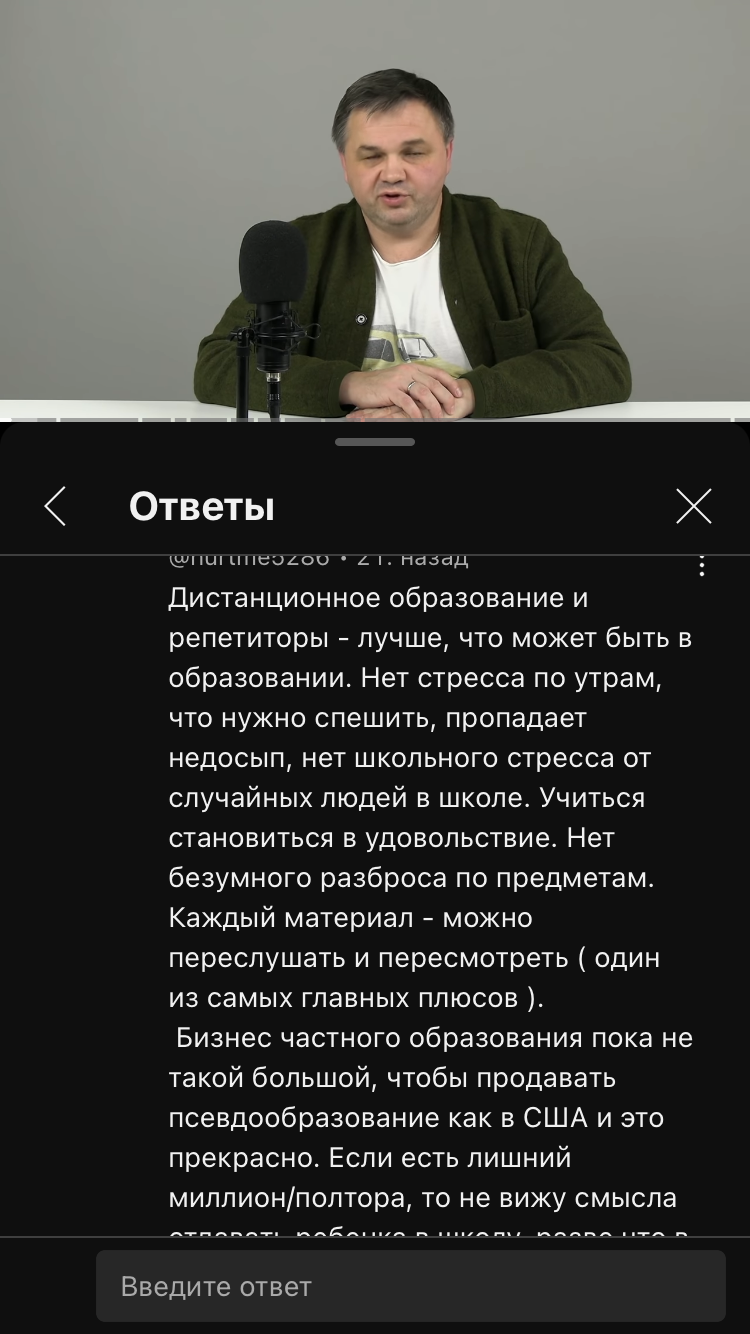Open the comment's three-dot overflow menu

pos(702,565)
